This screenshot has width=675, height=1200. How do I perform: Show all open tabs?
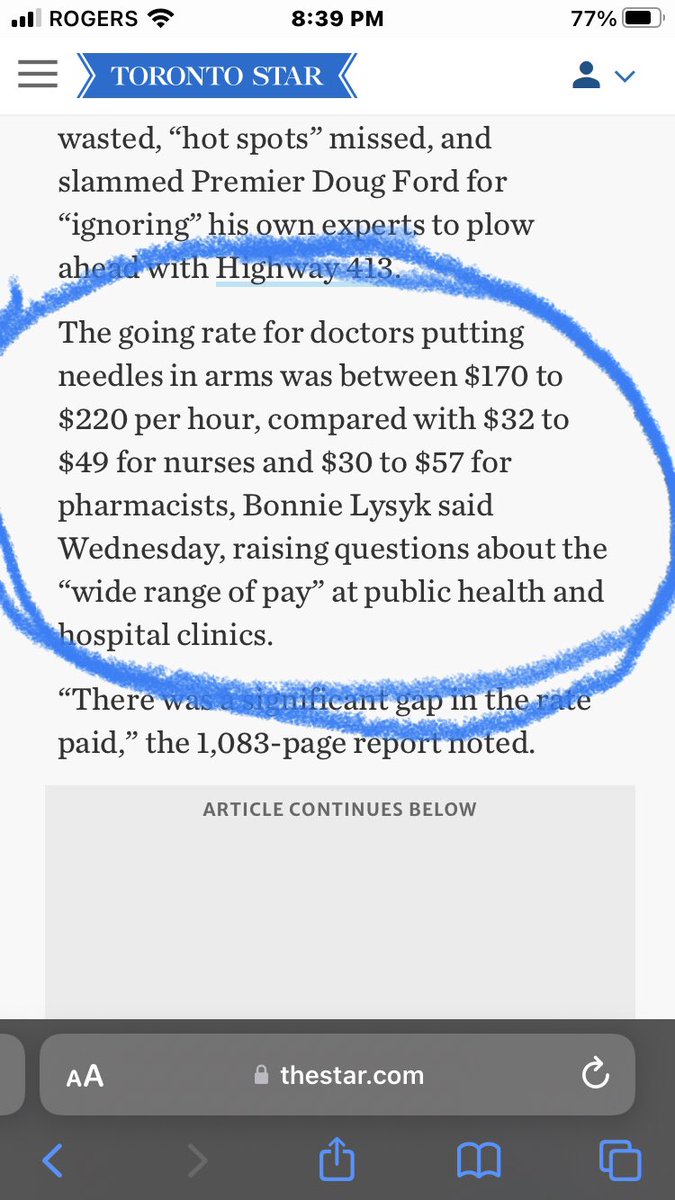(619, 1161)
